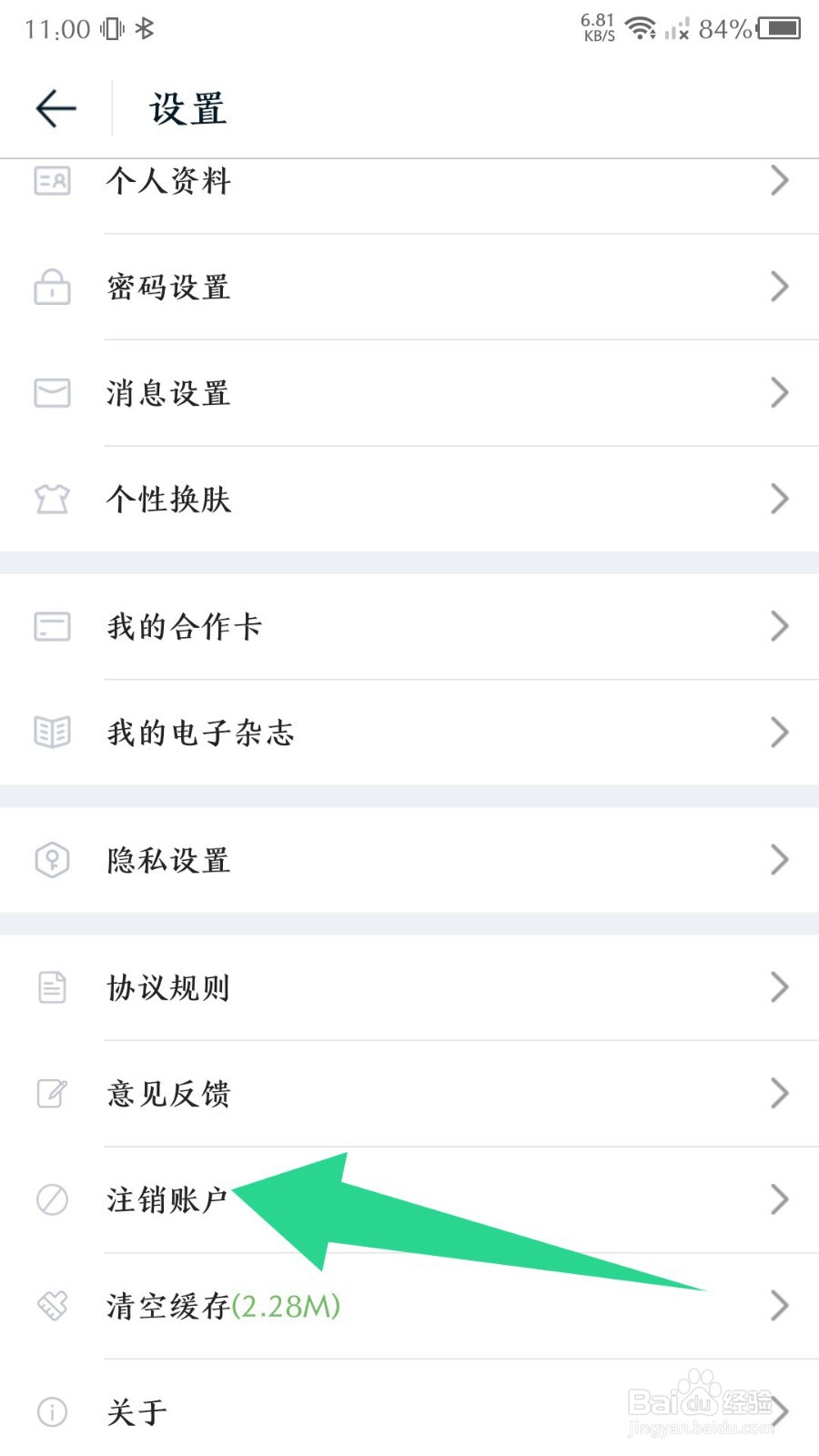Open 隐私设置 privacy settings
Viewport: 819px width, 1456px height.
pos(409,859)
